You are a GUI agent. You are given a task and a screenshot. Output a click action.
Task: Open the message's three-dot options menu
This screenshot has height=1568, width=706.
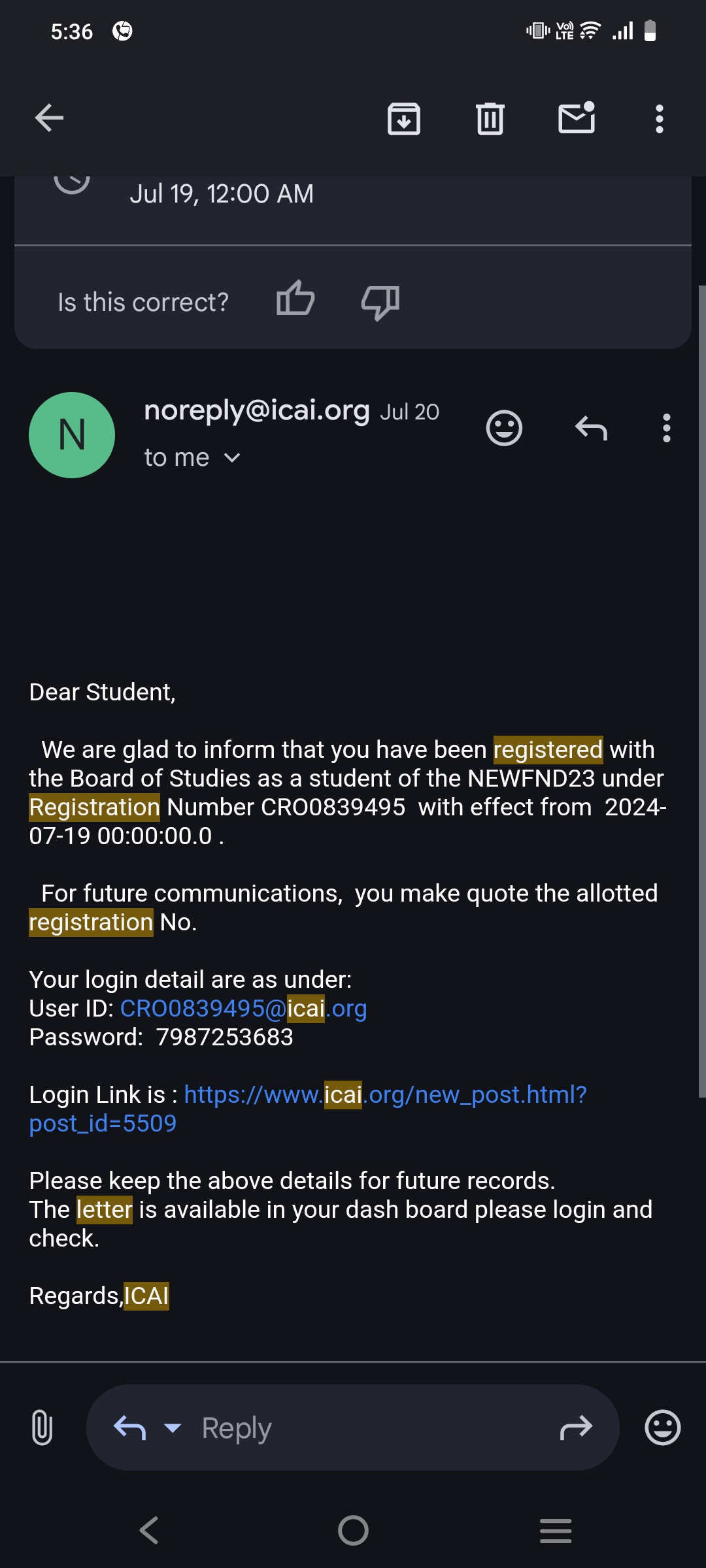pos(666,429)
